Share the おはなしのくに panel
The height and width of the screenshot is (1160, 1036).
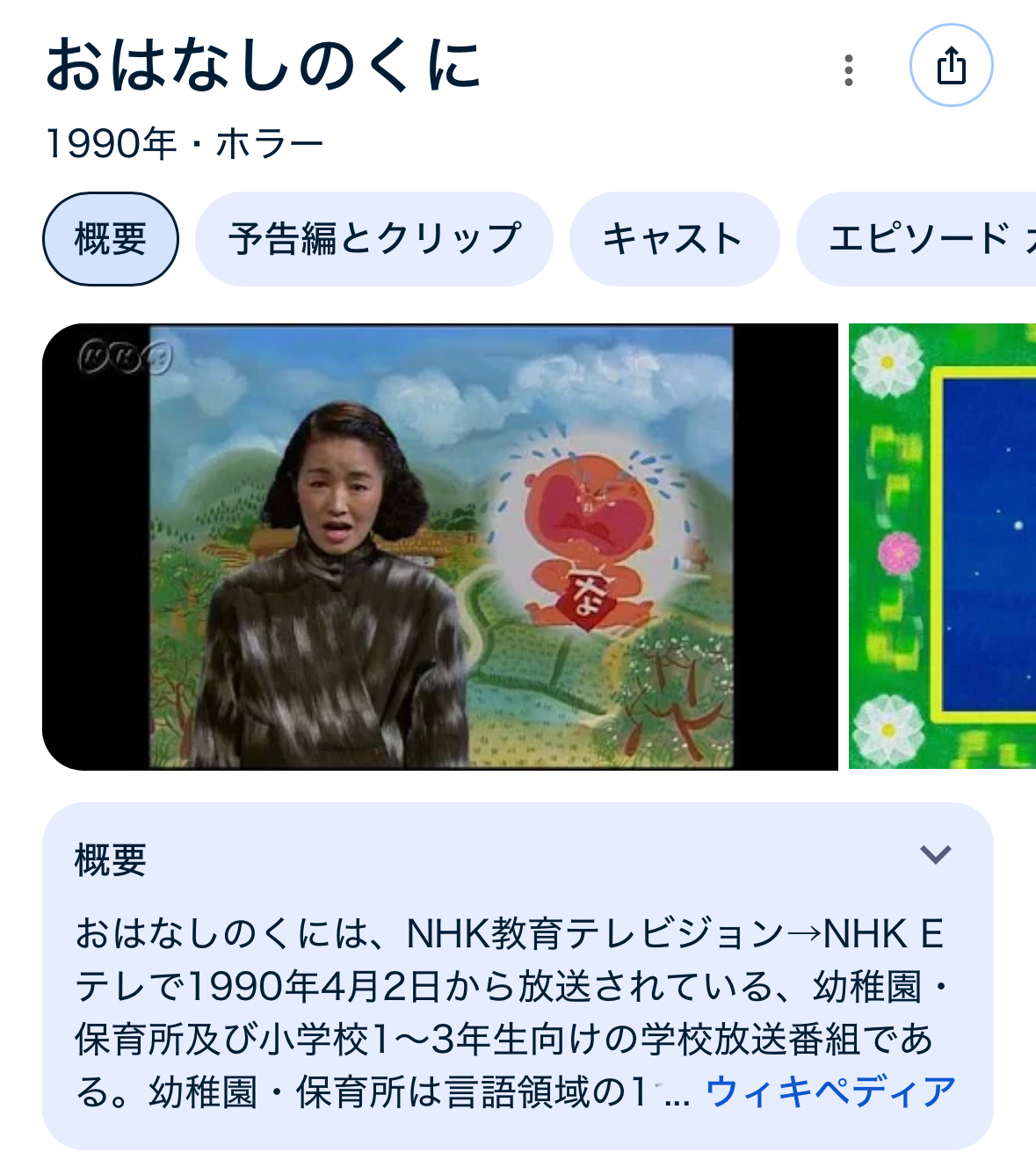click(x=951, y=66)
